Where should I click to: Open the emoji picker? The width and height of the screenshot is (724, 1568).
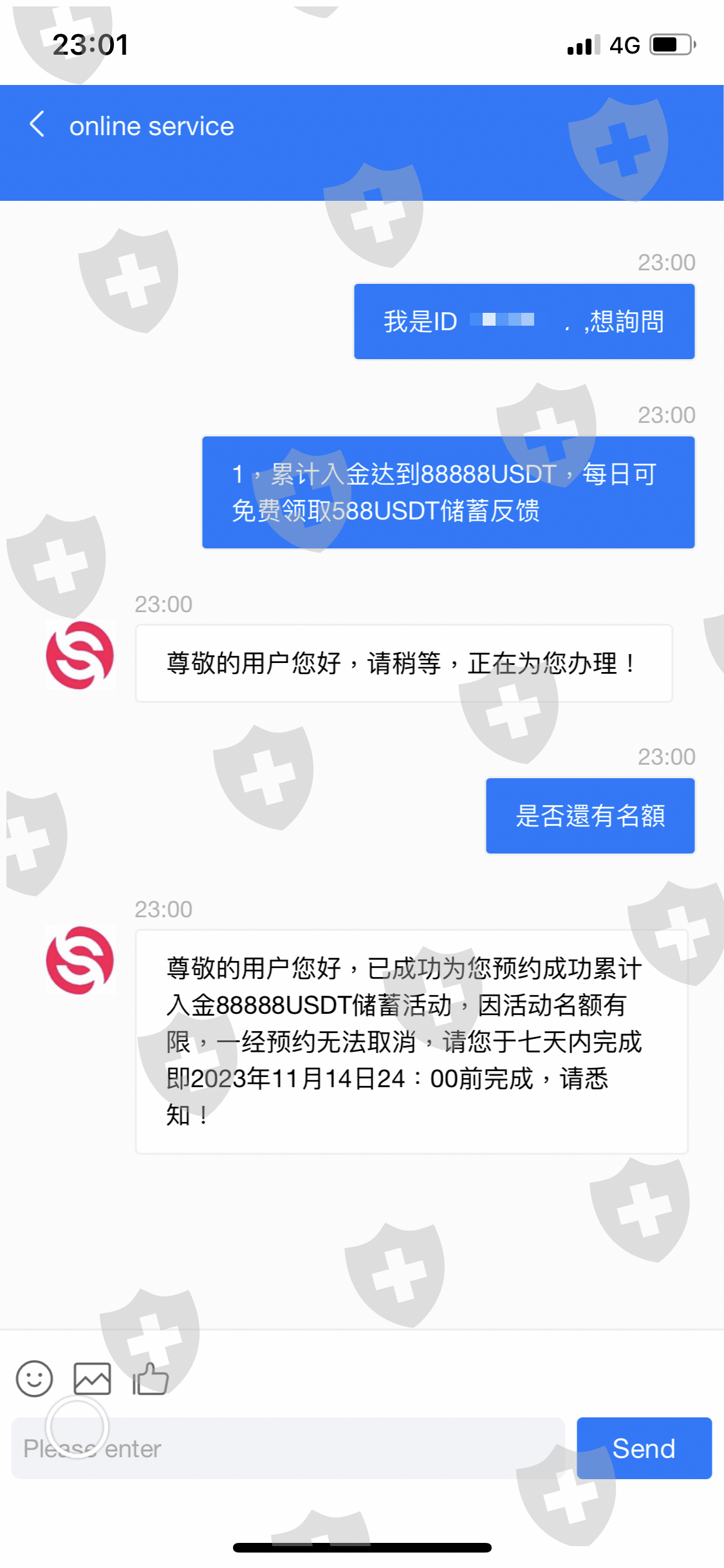pos(34,1378)
